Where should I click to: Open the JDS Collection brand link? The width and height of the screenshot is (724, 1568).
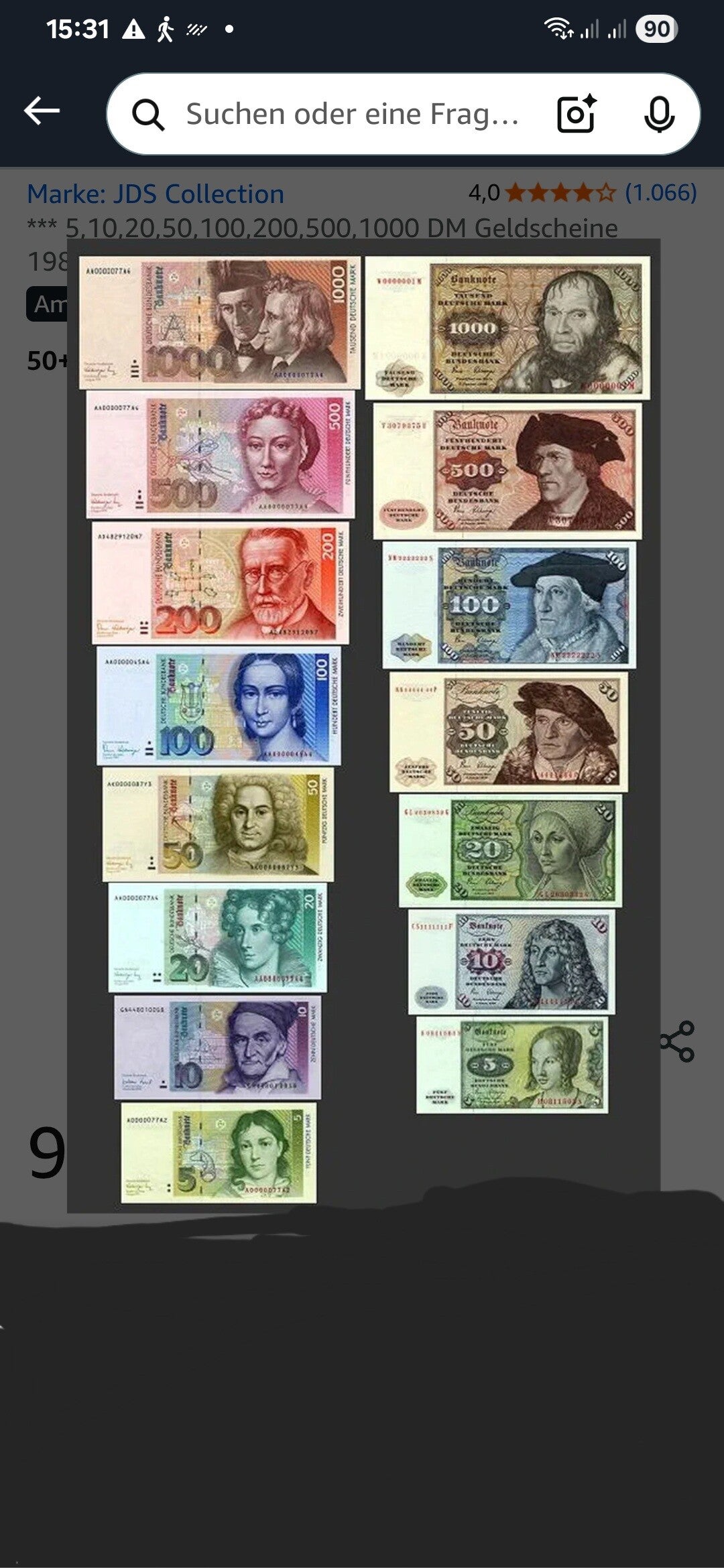click(156, 194)
